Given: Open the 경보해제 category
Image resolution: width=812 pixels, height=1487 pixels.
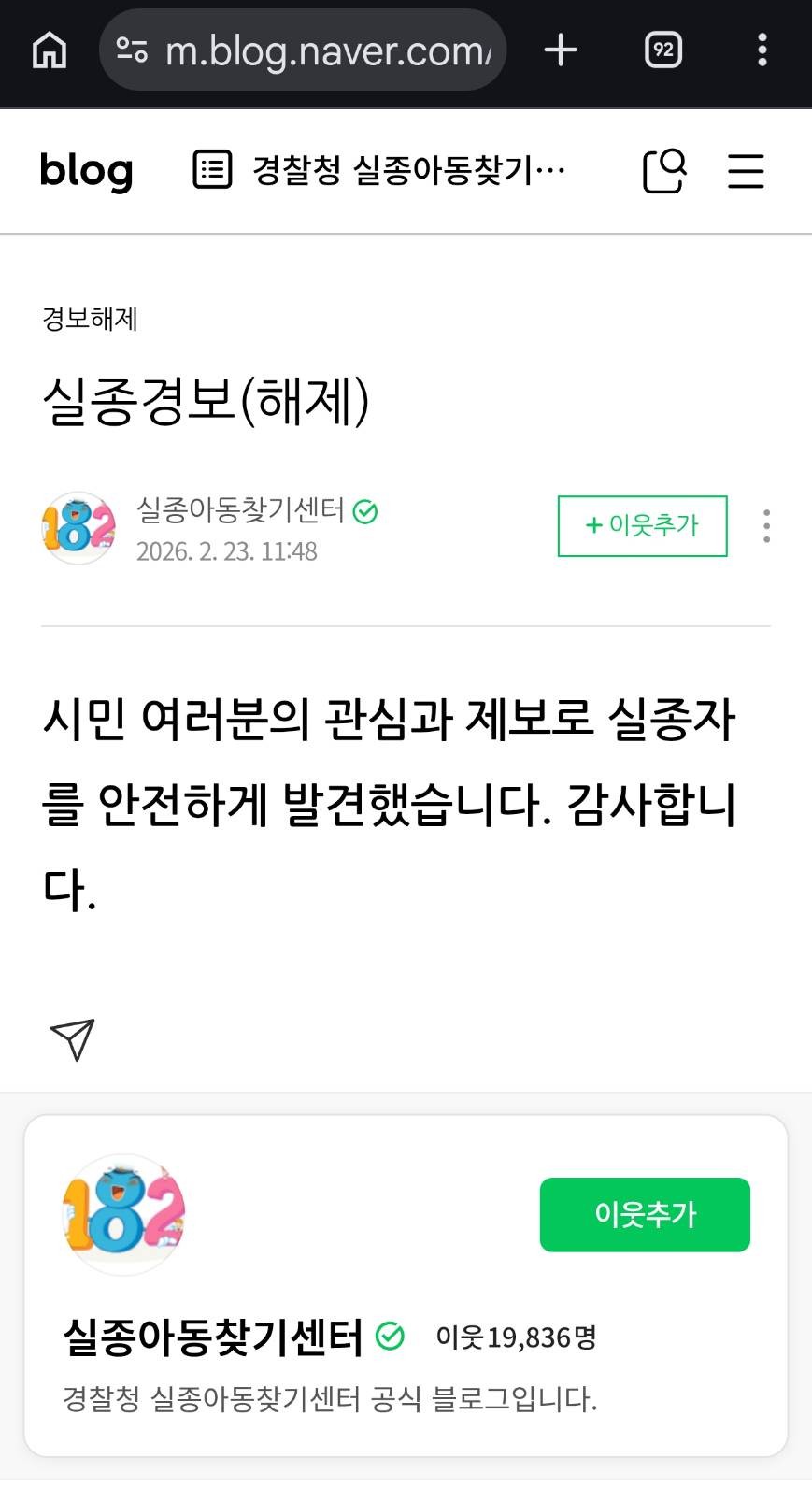Looking at the screenshot, I should point(90,319).
